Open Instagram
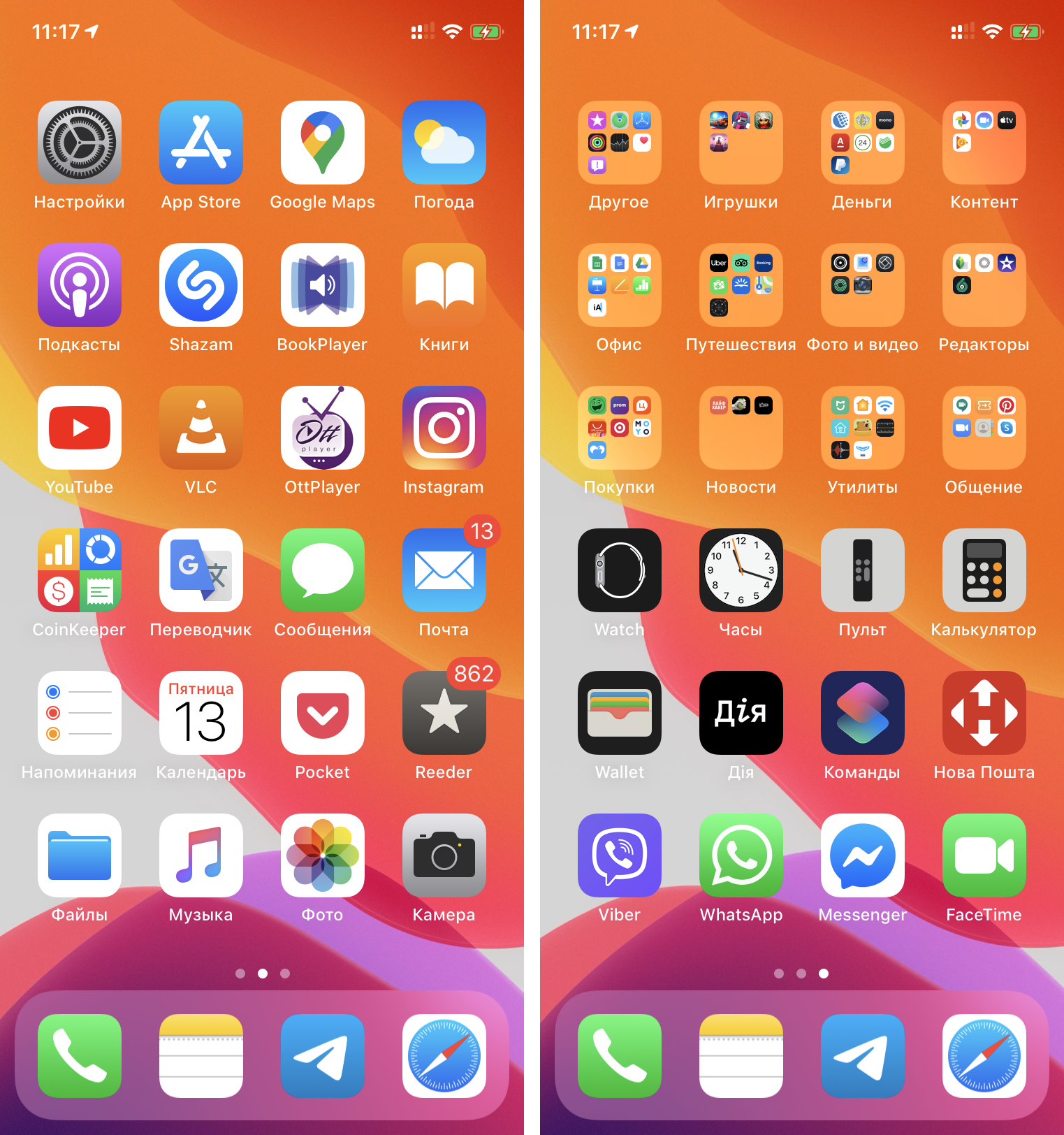1064x1135 pixels. 444,428
